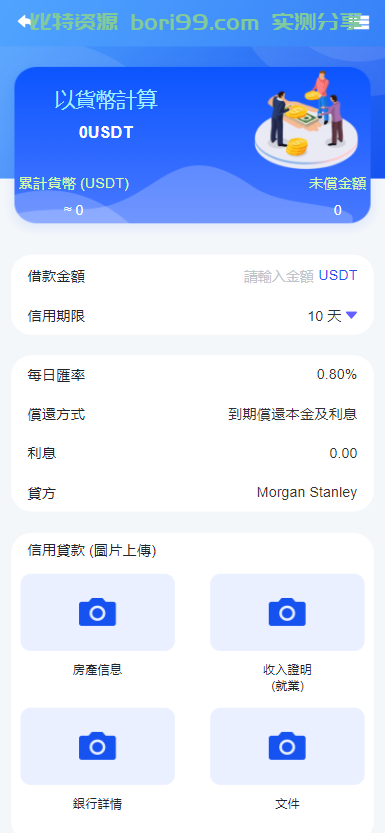Go back using the top-left arrow

pos(24,21)
